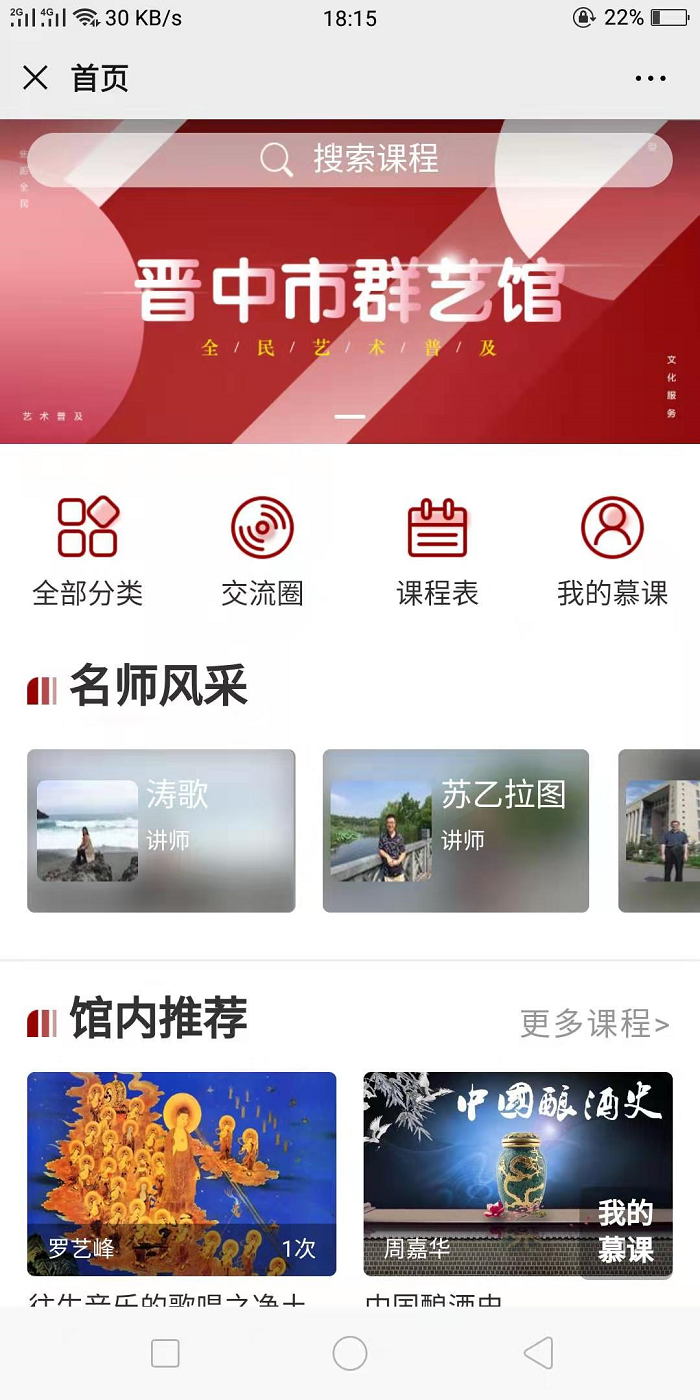Tap the system home button
The height and width of the screenshot is (1400, 700).
coord(350,1353)
